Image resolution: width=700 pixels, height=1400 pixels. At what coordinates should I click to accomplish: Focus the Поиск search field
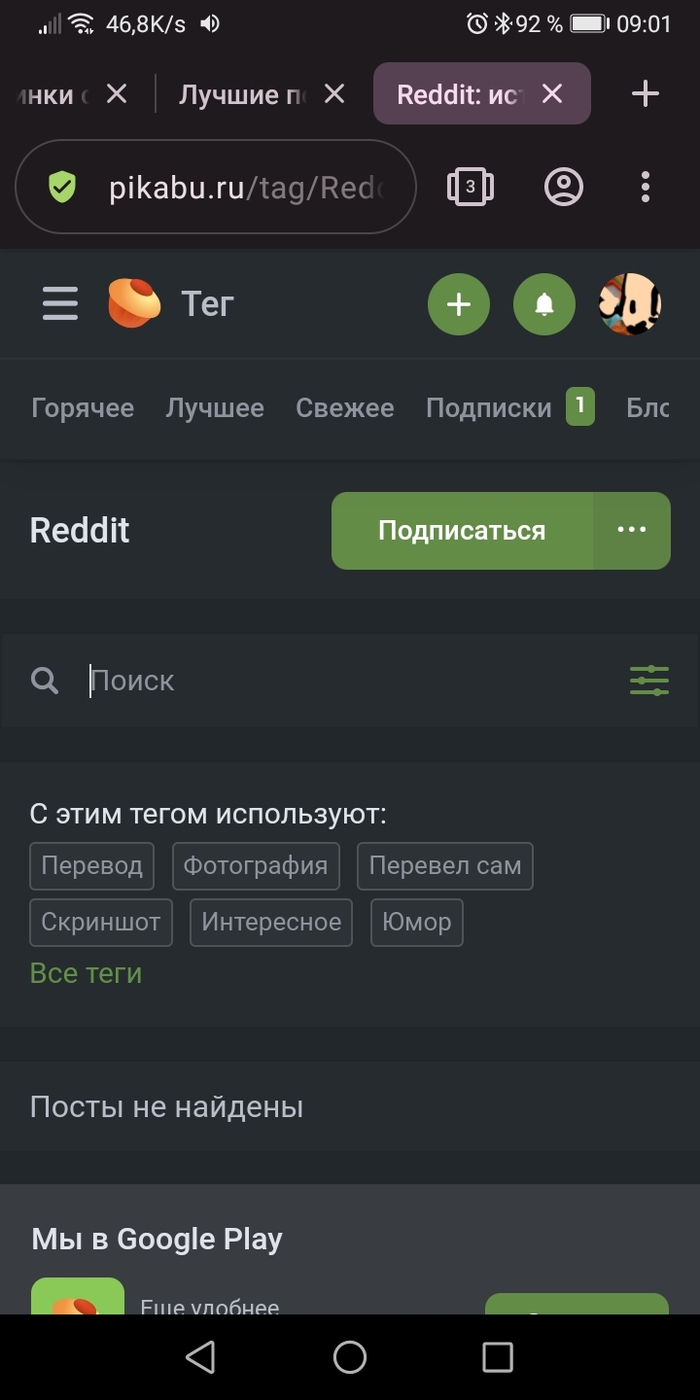click(340, 681)
